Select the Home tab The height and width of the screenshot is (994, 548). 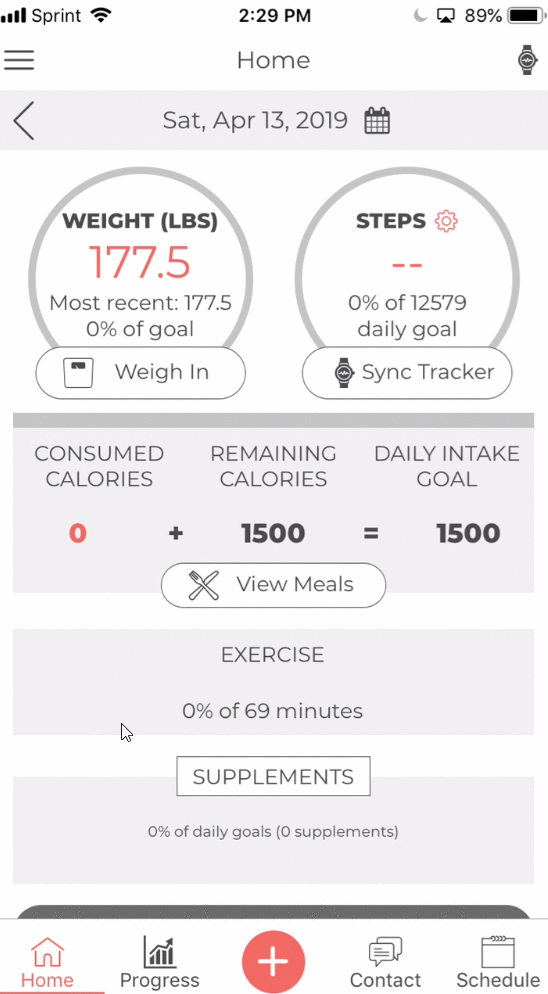pos(48,962)
